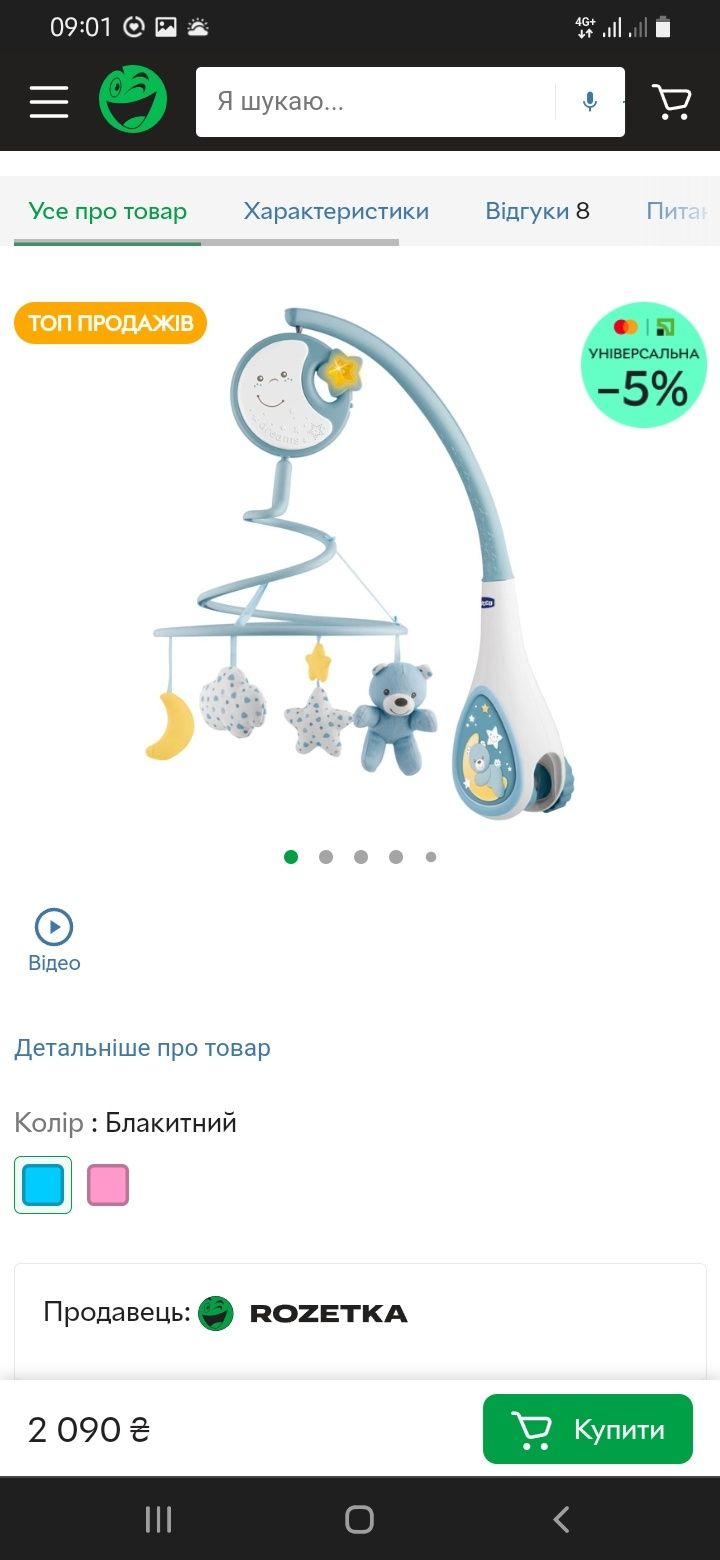The image size is (720, 1560).
Task: Open the shopping cart
Action: [671, 101]
